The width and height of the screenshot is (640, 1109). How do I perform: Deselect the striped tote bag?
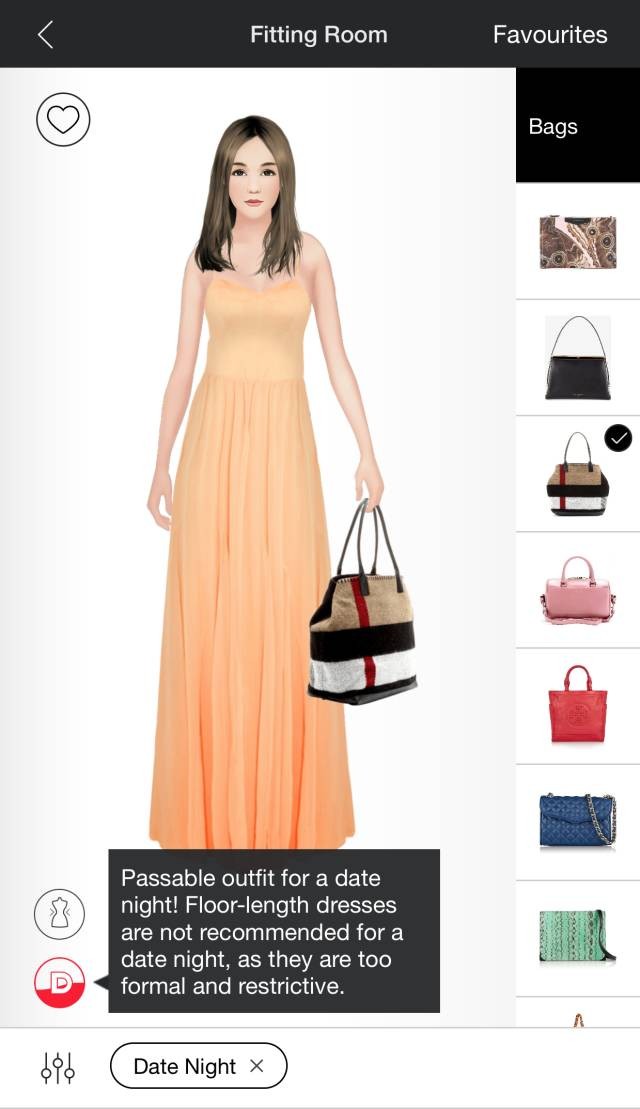577,474
